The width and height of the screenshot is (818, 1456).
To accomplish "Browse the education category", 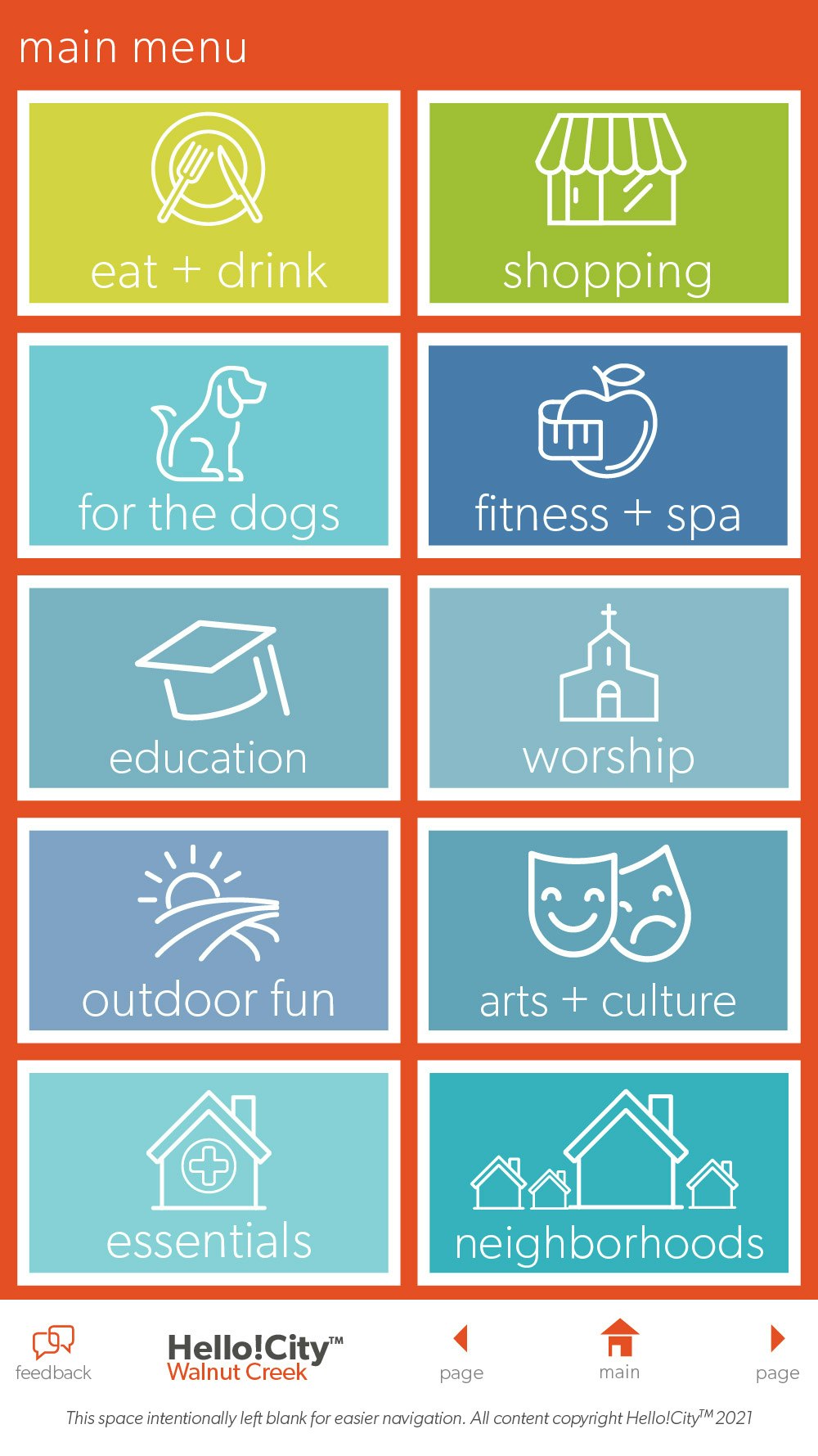I will tap(209, 687).
